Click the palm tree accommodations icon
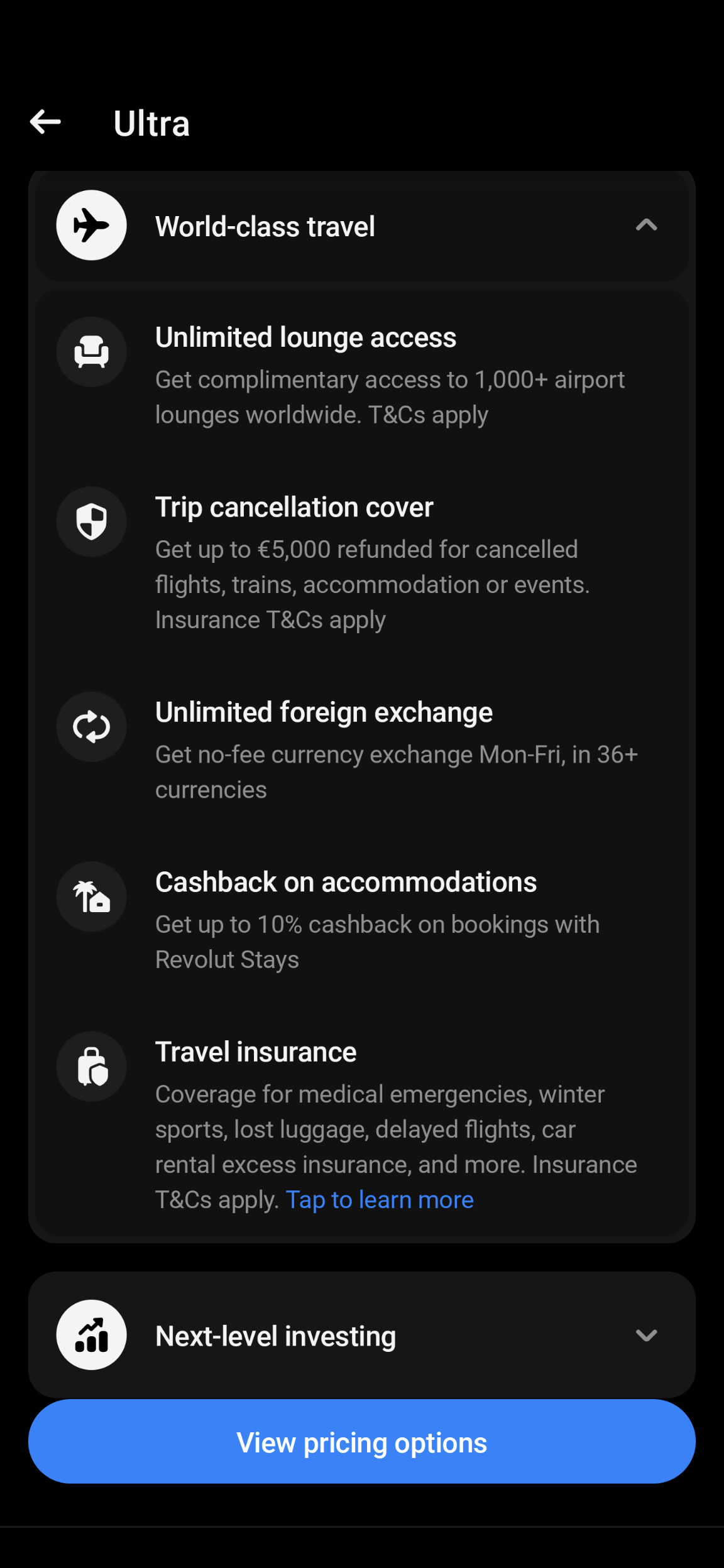The height and width of the screenshot is (1568, 724). [91, 897]
